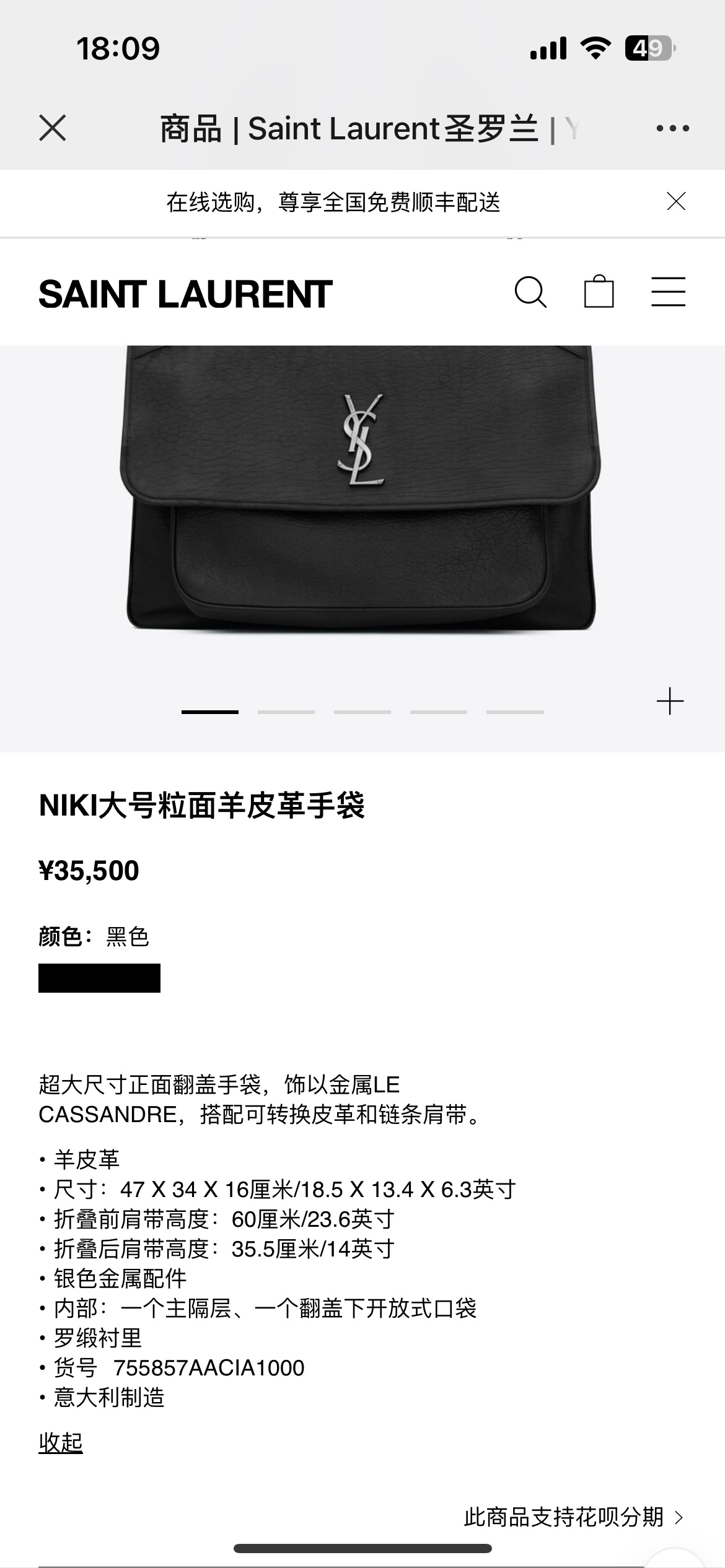Open the Saint Laurent site search
This screenshot has height=1568, width=725.
[530, 292]
